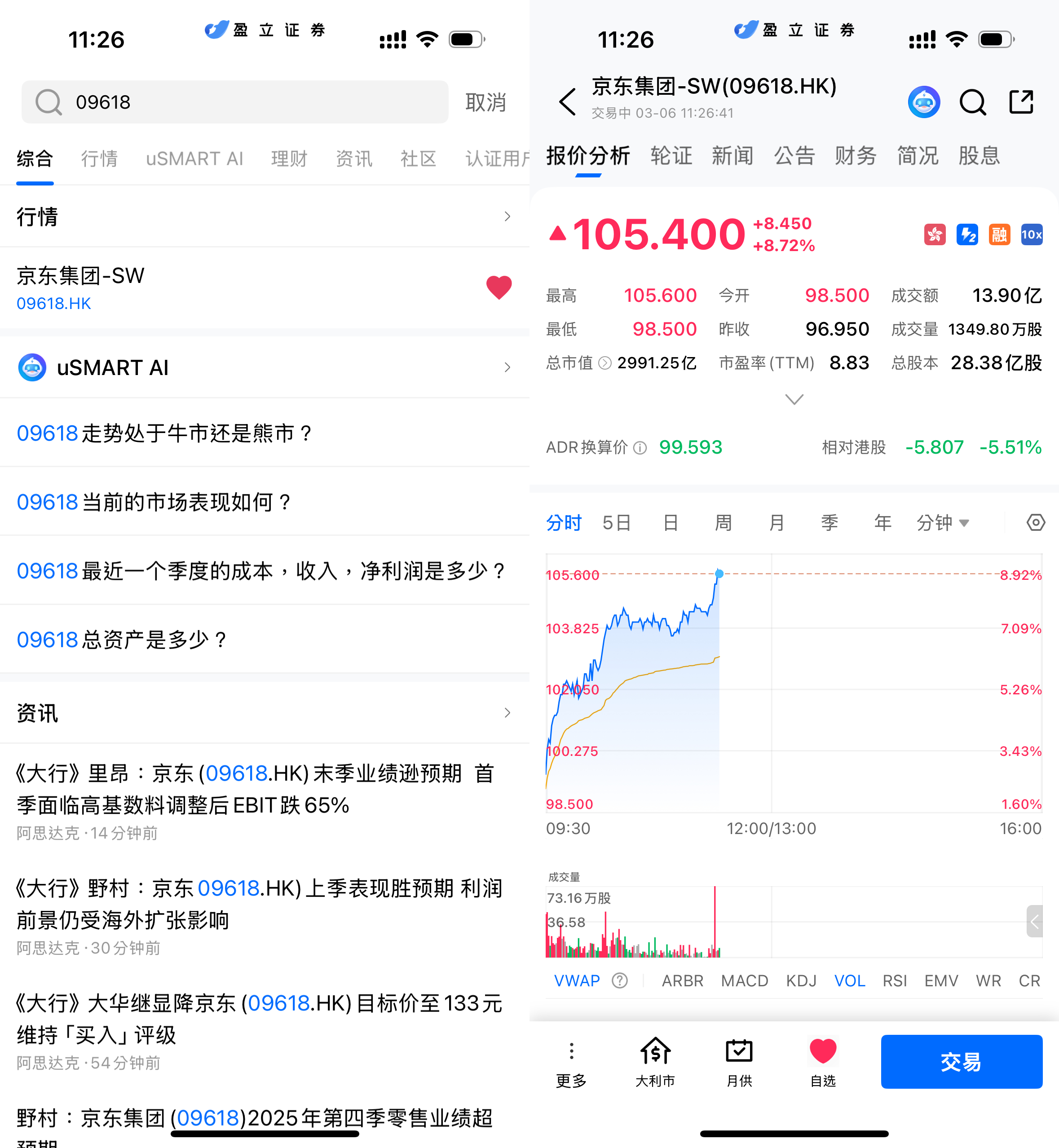Tap the magnifier search icon in header
The image size is (1059, 1148).
(972, 102)
